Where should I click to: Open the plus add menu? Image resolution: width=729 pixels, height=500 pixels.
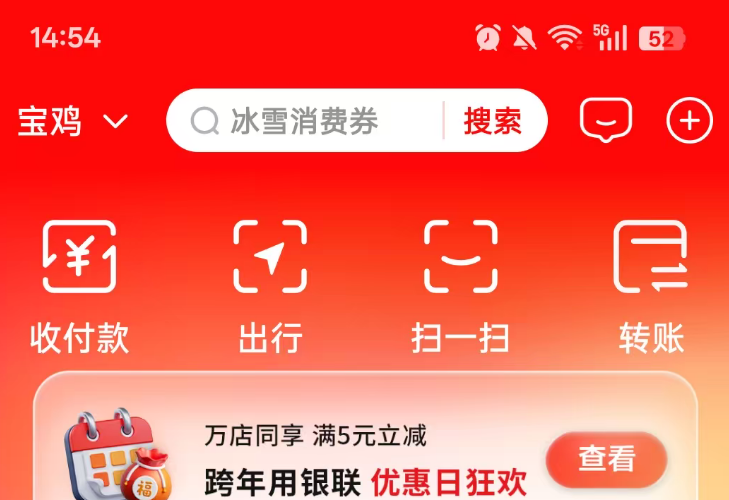[x=689, y=121]
